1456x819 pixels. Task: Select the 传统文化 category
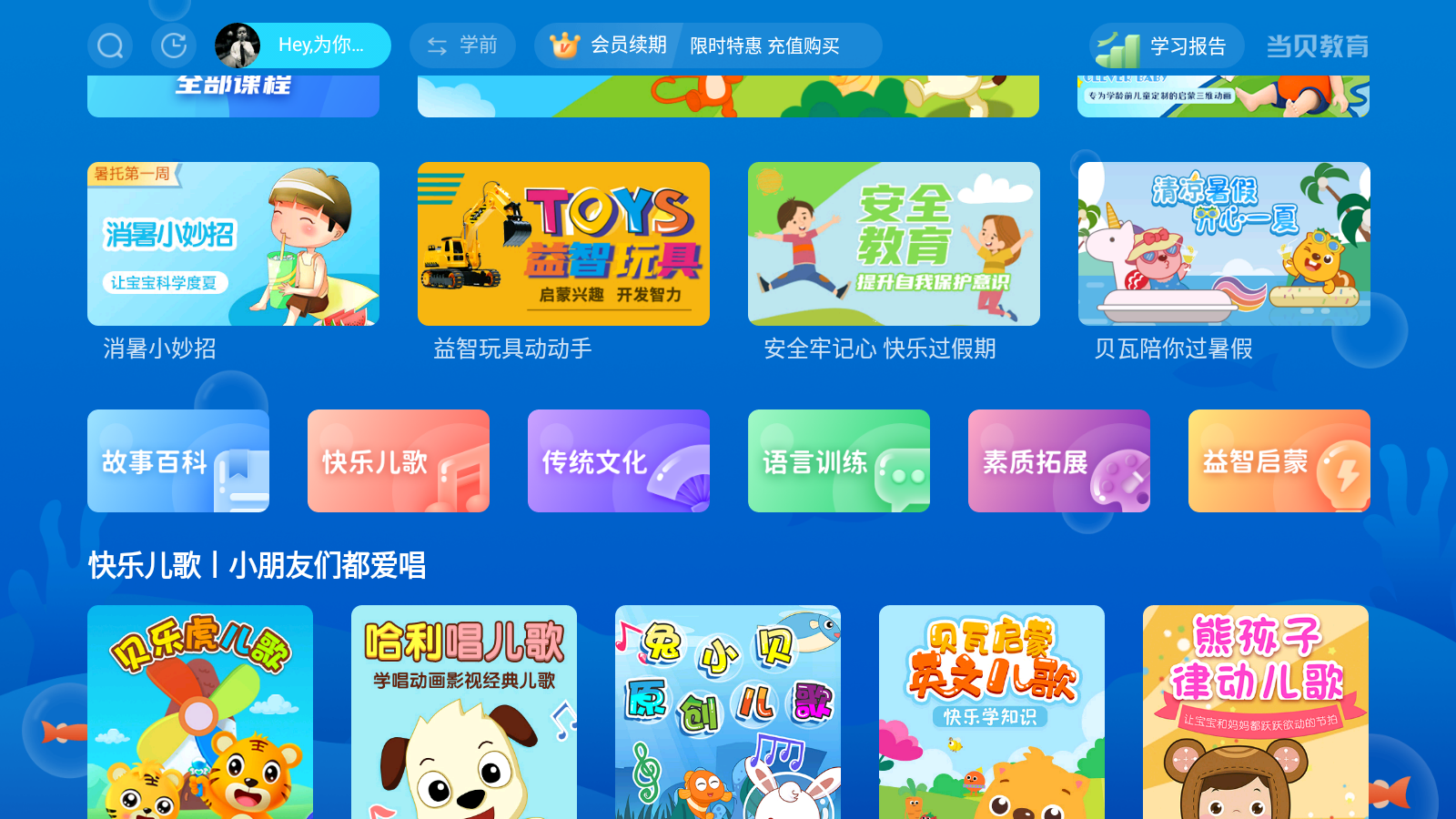coord(619,461)
